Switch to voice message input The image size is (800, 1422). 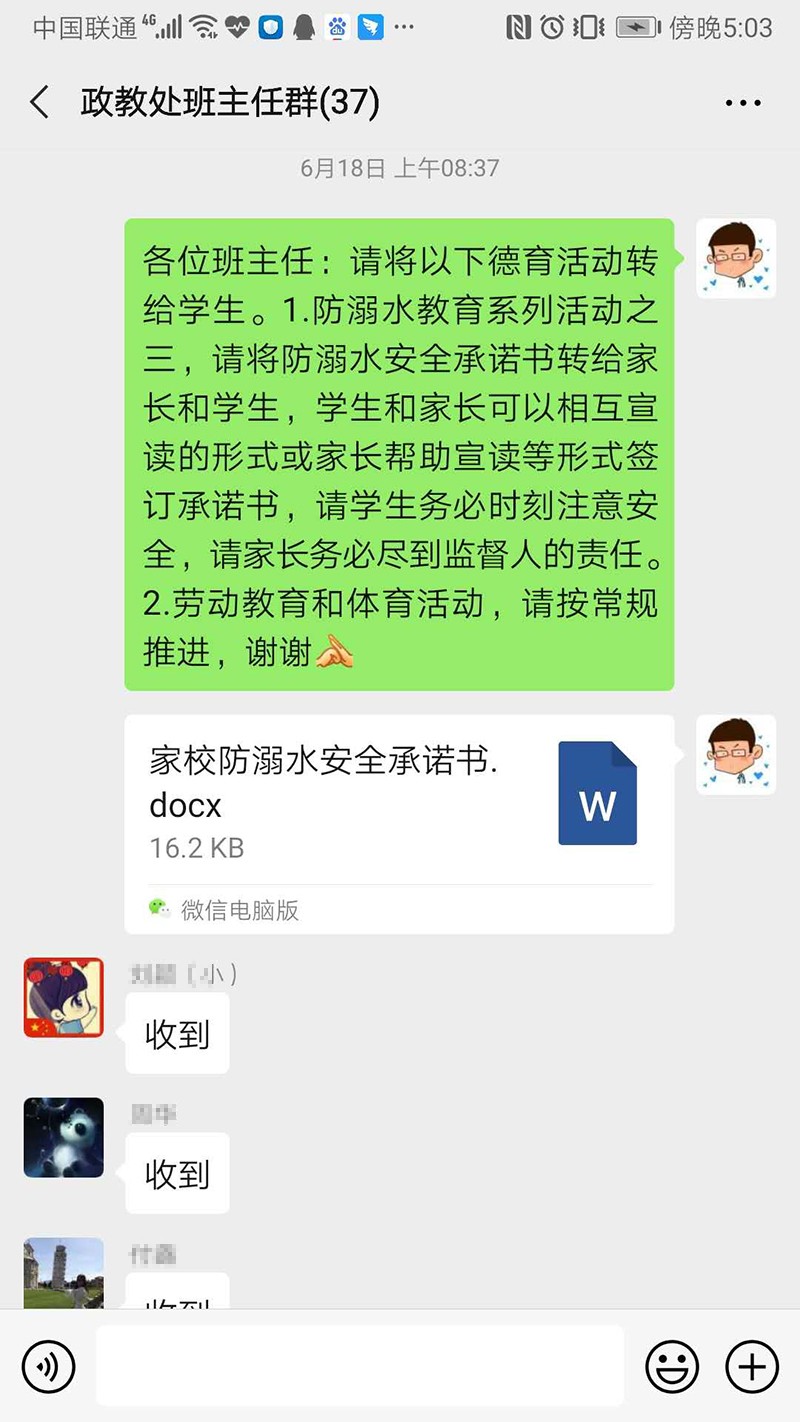[49, 1366]
